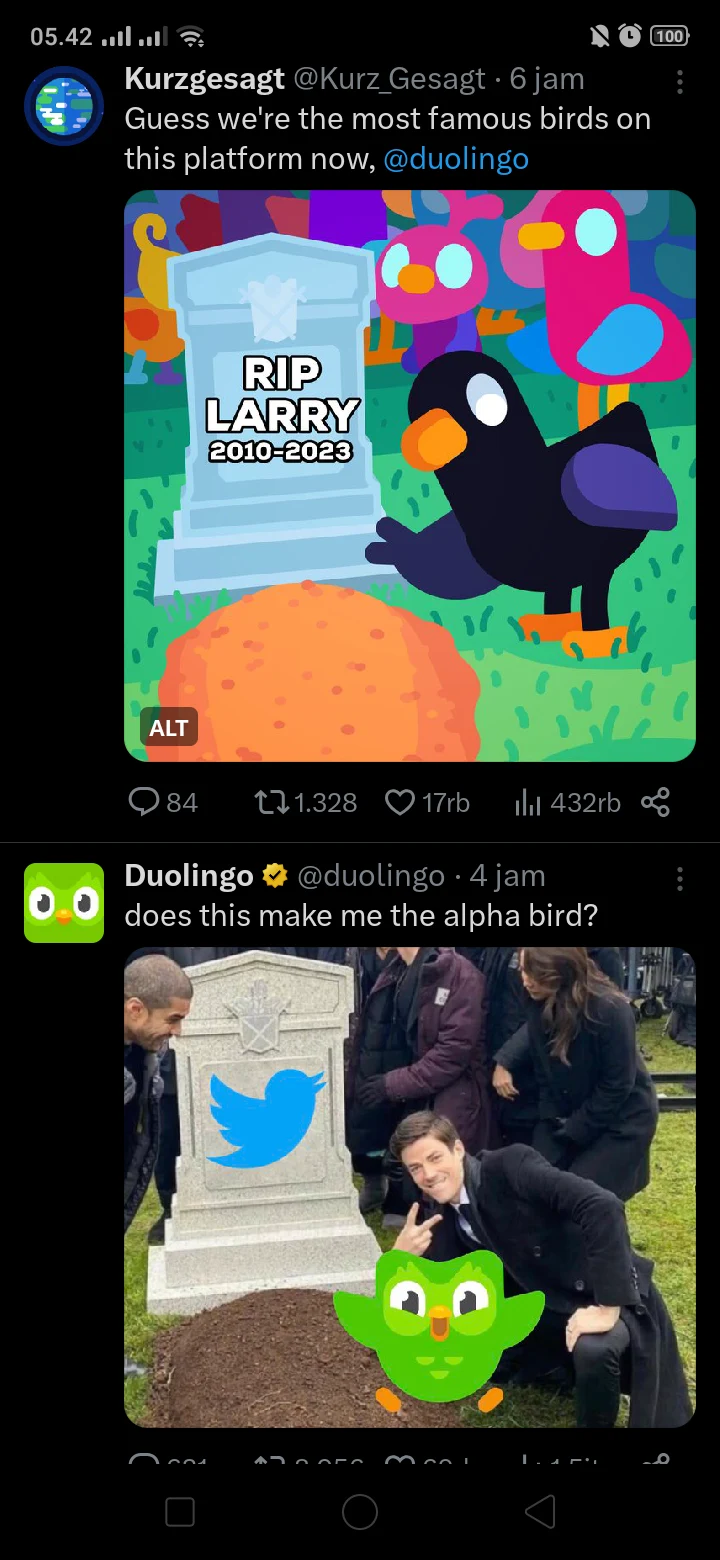Open overflow menu on Kurzgesagt's tweet
Screen dimensions: 720x1560
pyautogui.click(x=680, y=82)
